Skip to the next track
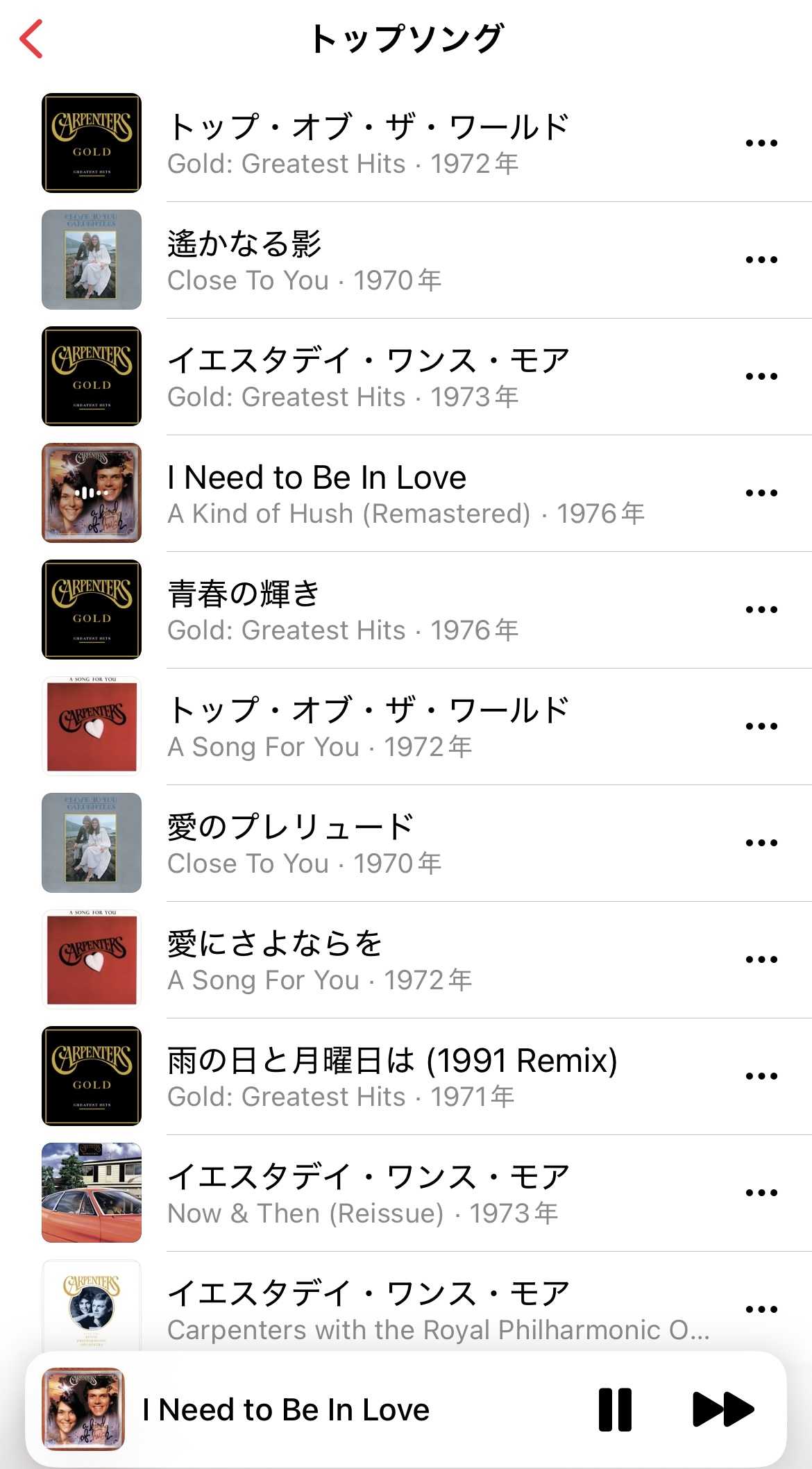The height and width of the screenshot is (1469, 812). 722,1409
